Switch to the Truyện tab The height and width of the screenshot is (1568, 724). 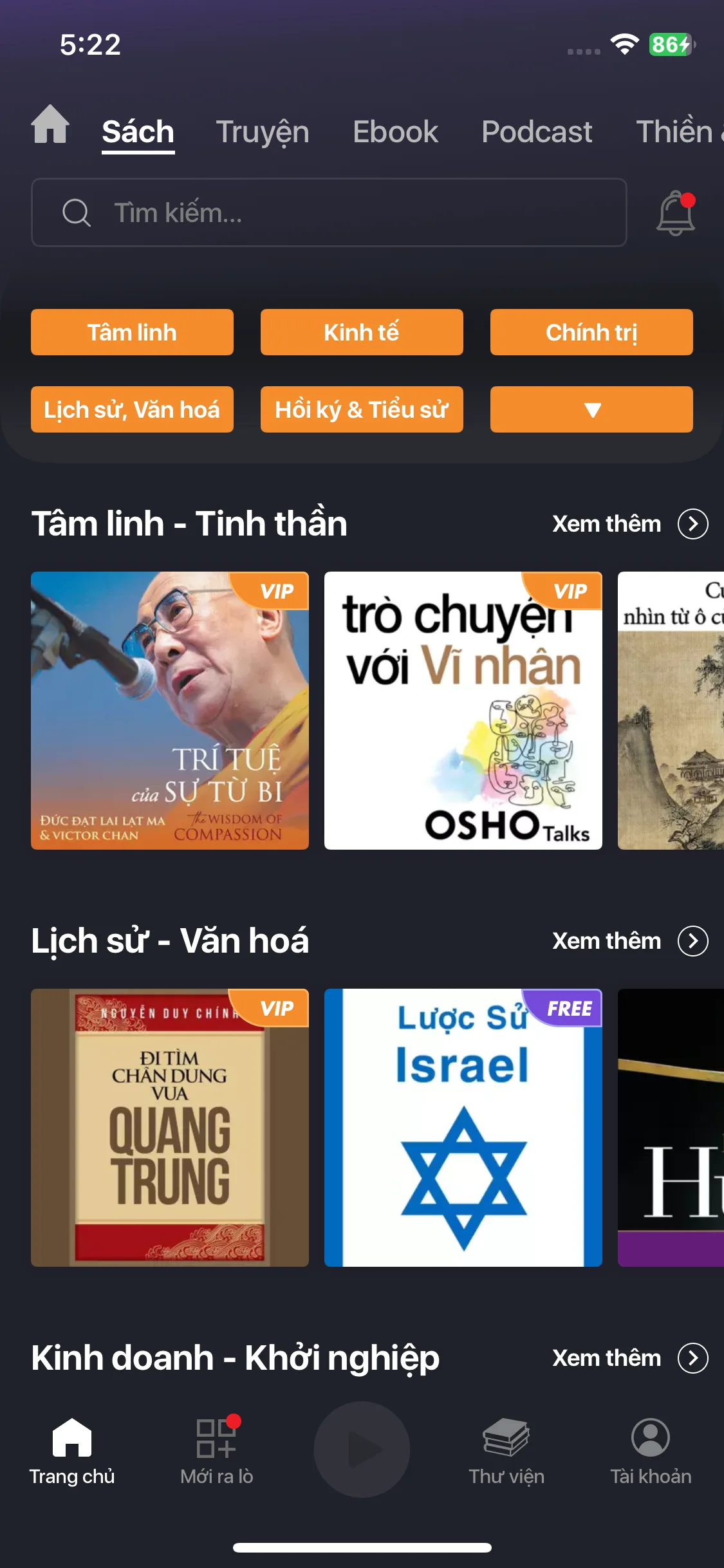click(x=262, y=132)
